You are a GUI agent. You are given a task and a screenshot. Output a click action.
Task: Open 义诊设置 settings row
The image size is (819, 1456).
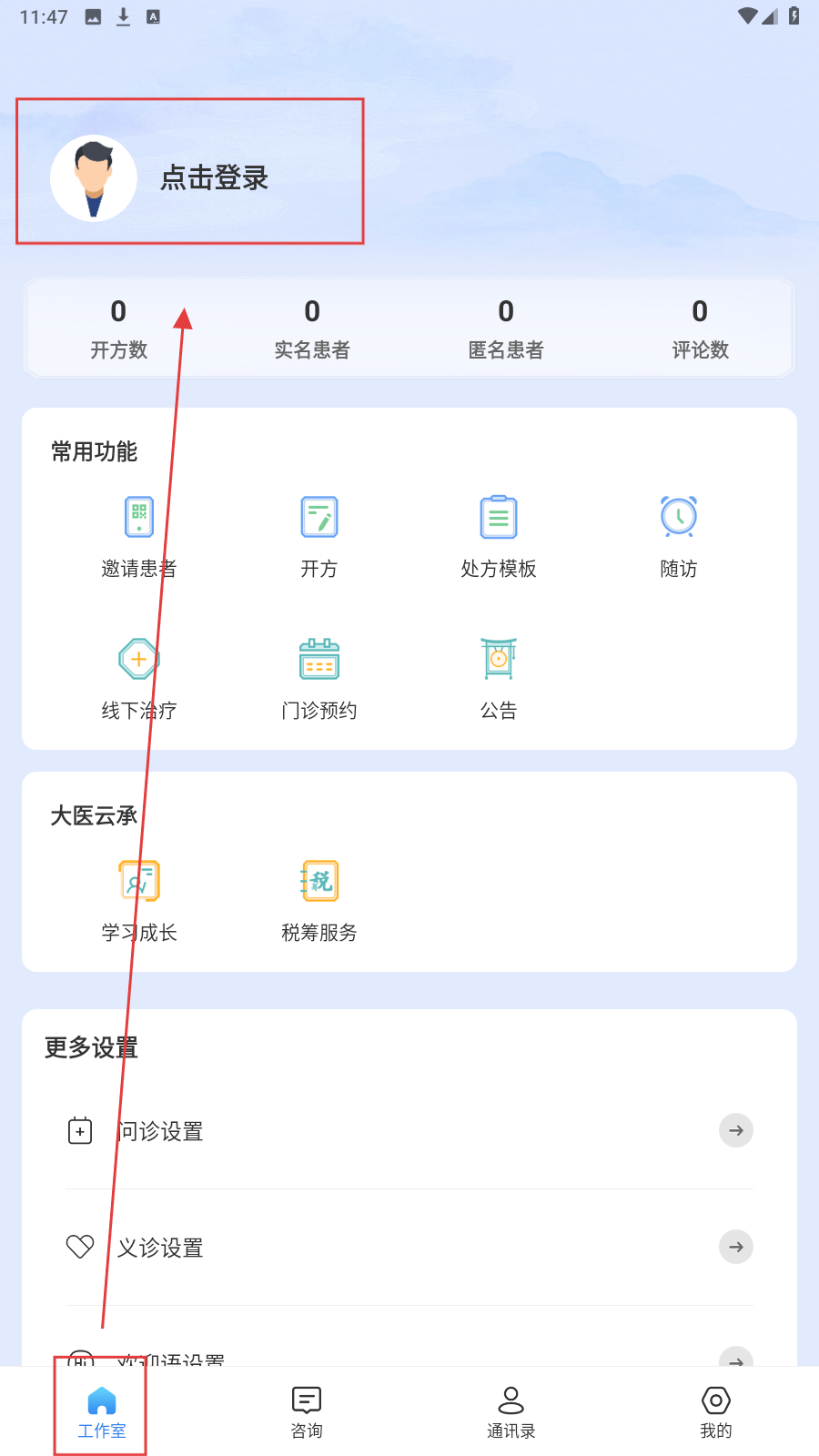click(x=409, y=1247)
